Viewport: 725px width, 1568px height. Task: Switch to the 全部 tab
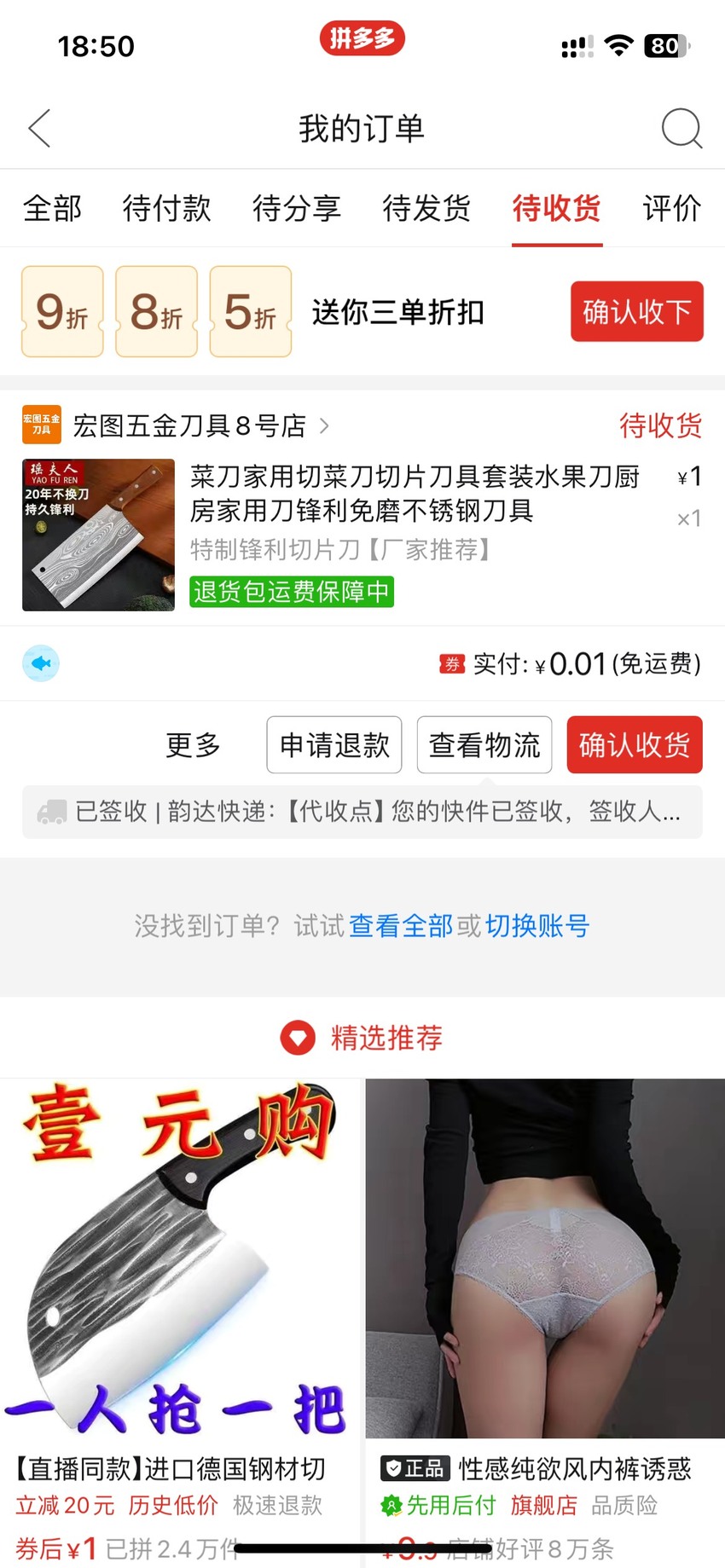(x=53, y=208)
